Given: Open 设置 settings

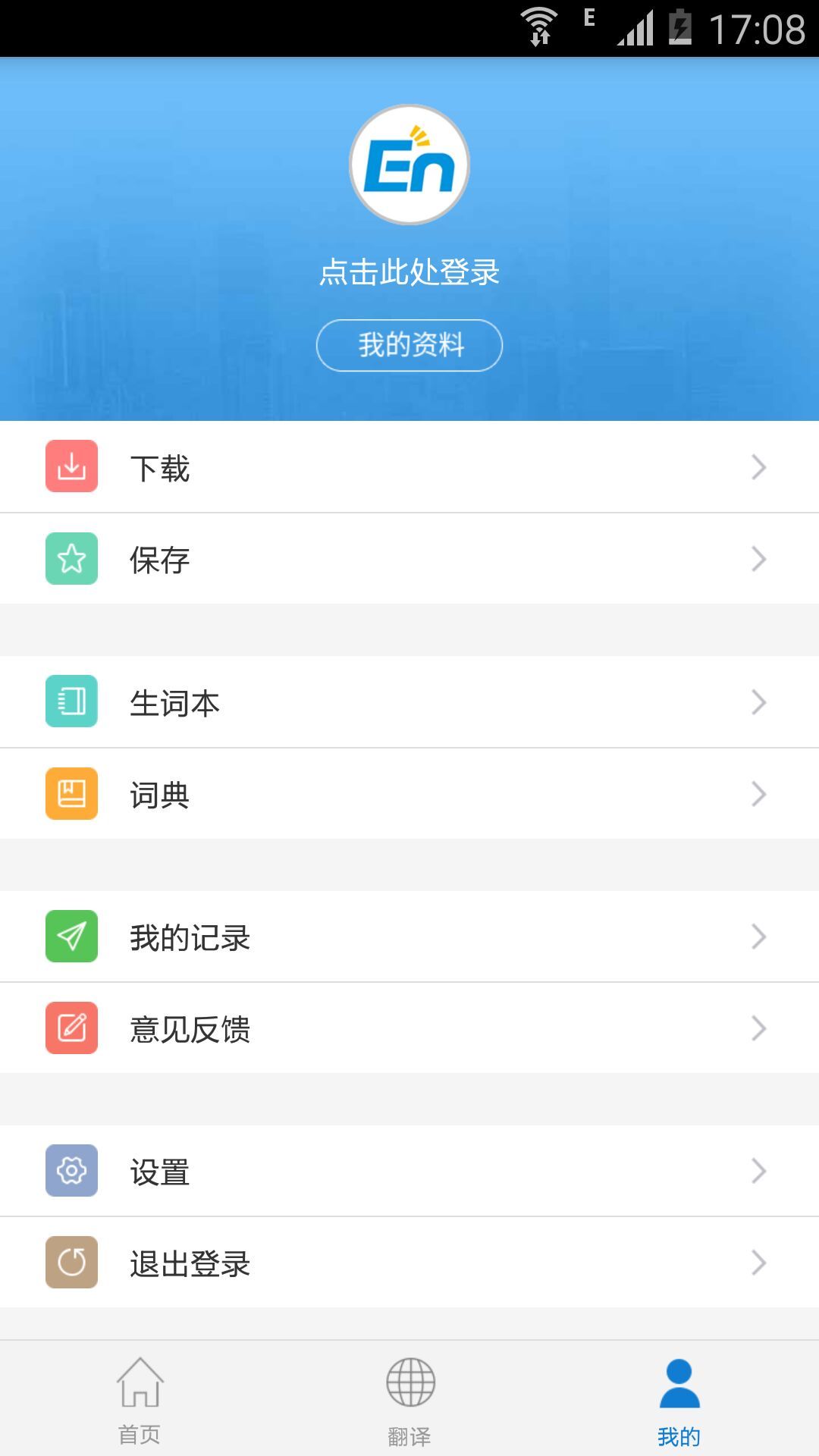Looking at the screenshot, I should (x=409, y=1171).
